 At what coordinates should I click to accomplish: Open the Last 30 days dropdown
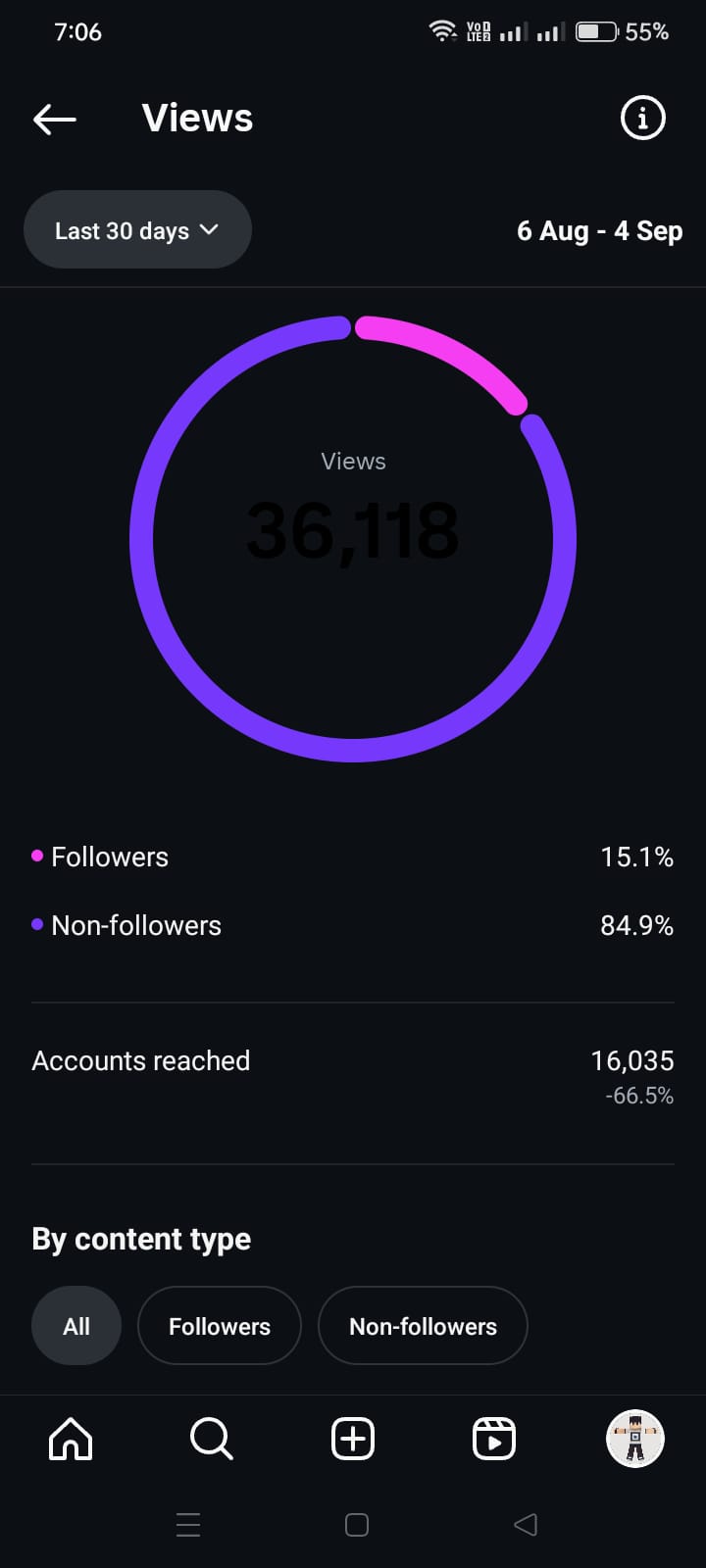[137, 230]
